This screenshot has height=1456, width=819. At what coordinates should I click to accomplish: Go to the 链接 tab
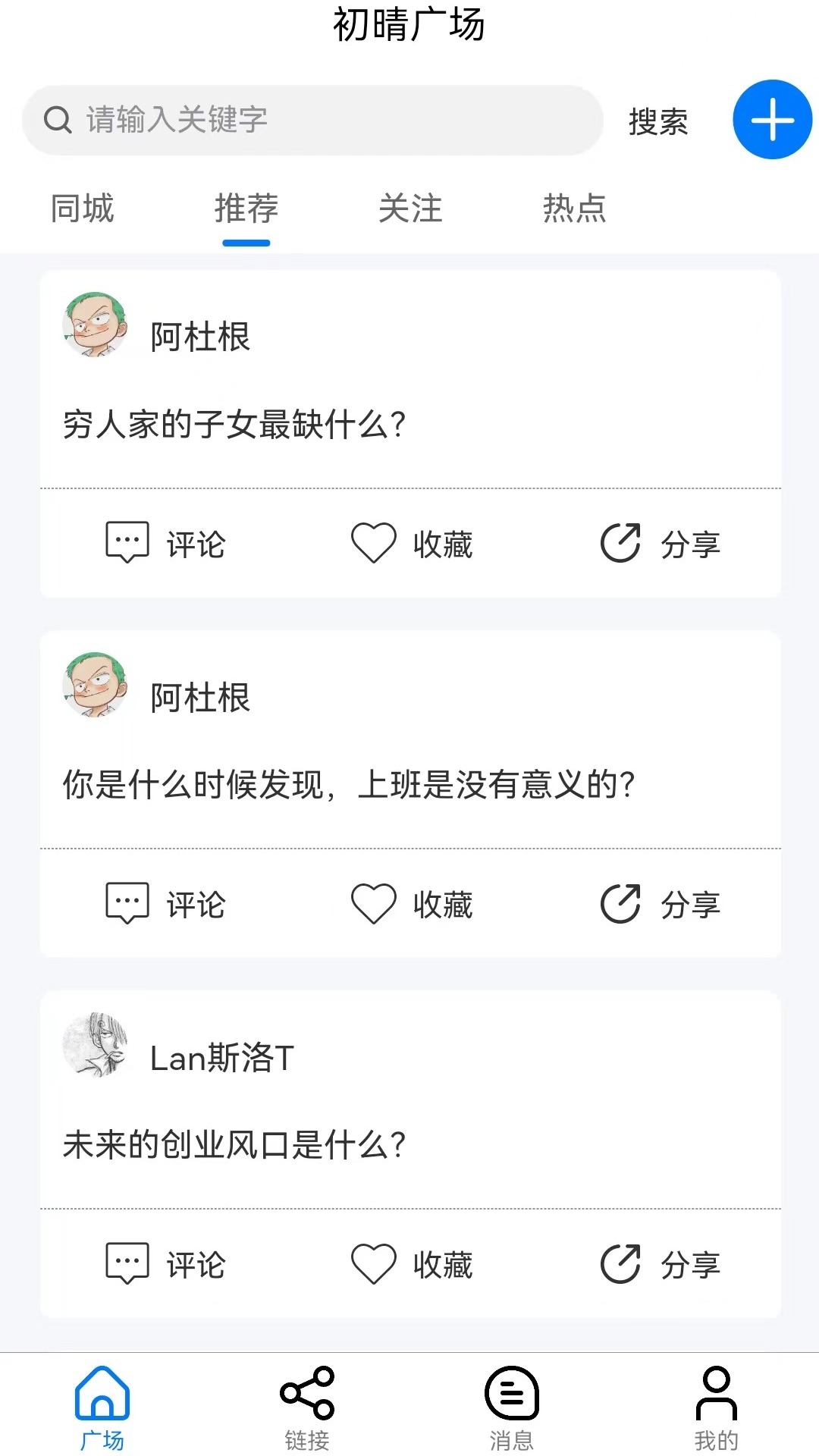pos(307,1407)
